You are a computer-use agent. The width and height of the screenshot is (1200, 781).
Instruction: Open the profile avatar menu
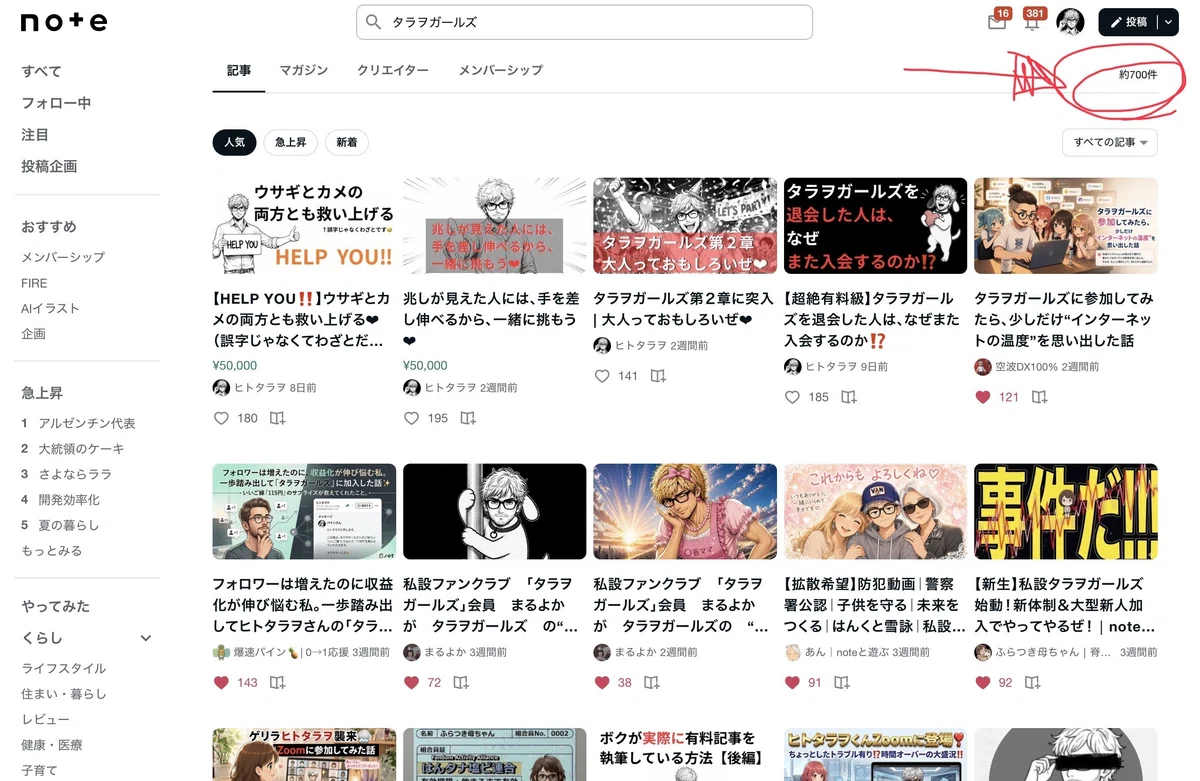pyautogui.click(x=1070, y=22)
